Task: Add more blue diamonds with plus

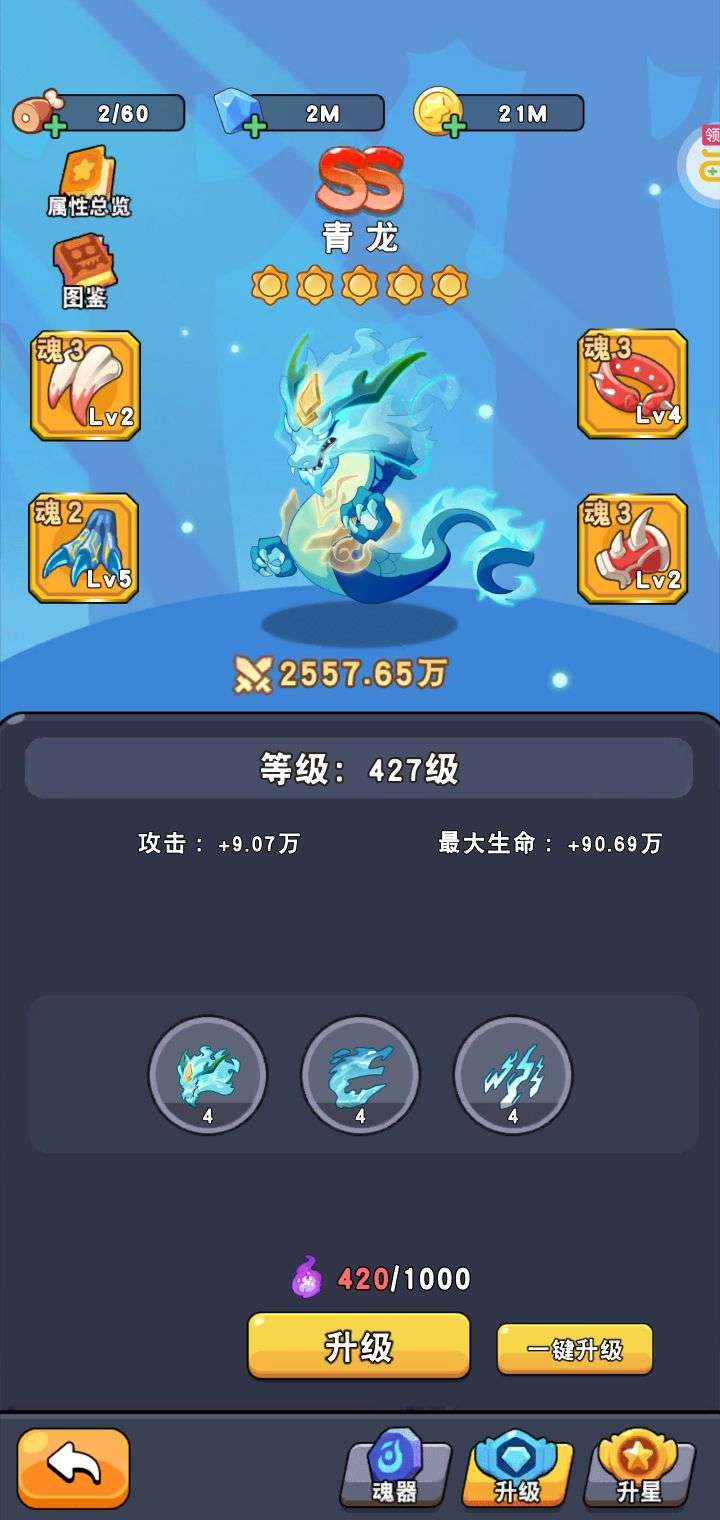Action: [255, 126]
